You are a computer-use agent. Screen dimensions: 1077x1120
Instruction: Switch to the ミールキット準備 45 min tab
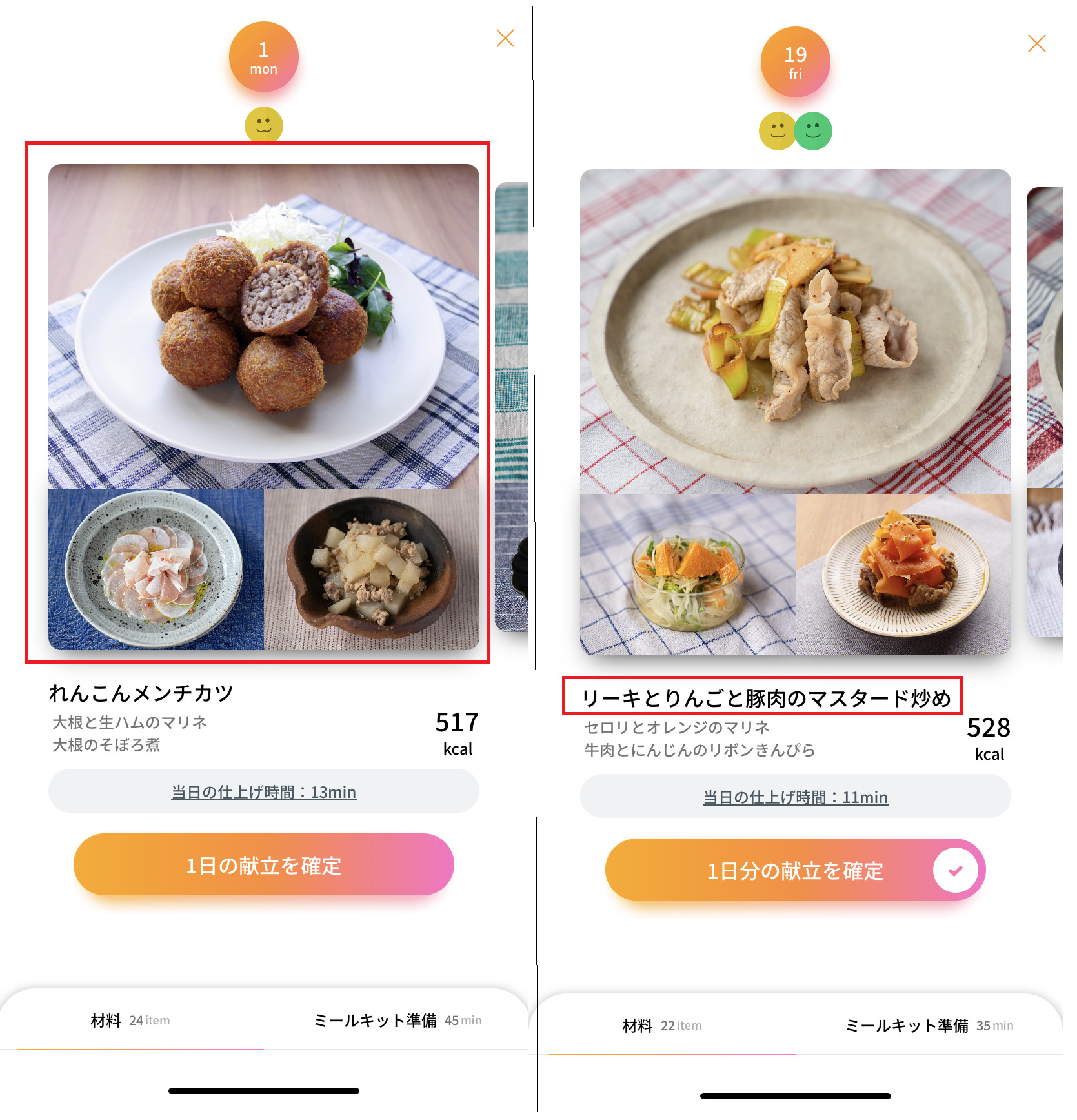coord(398,1021)
